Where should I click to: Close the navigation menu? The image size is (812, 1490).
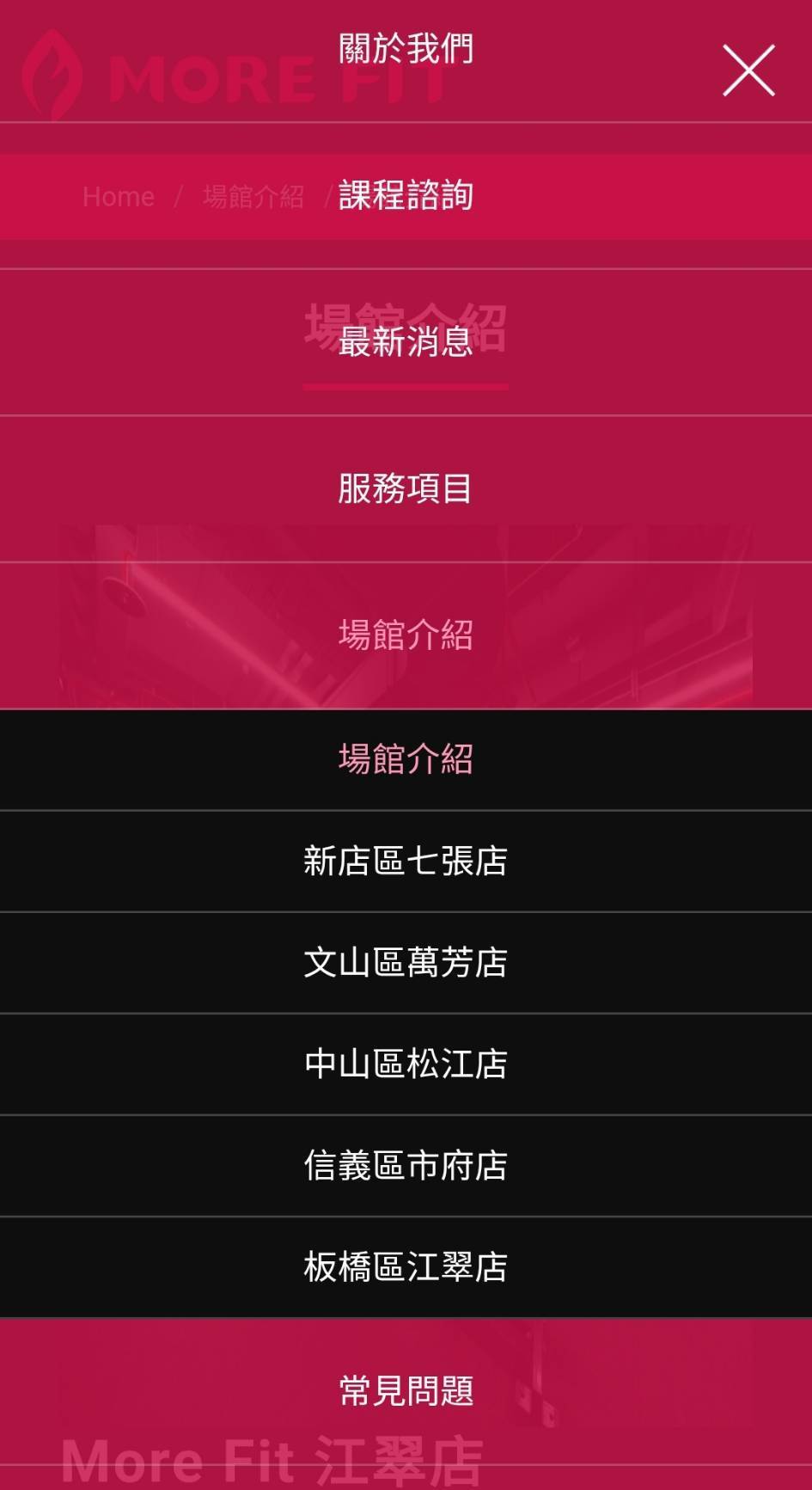click(x=748, y=71)
